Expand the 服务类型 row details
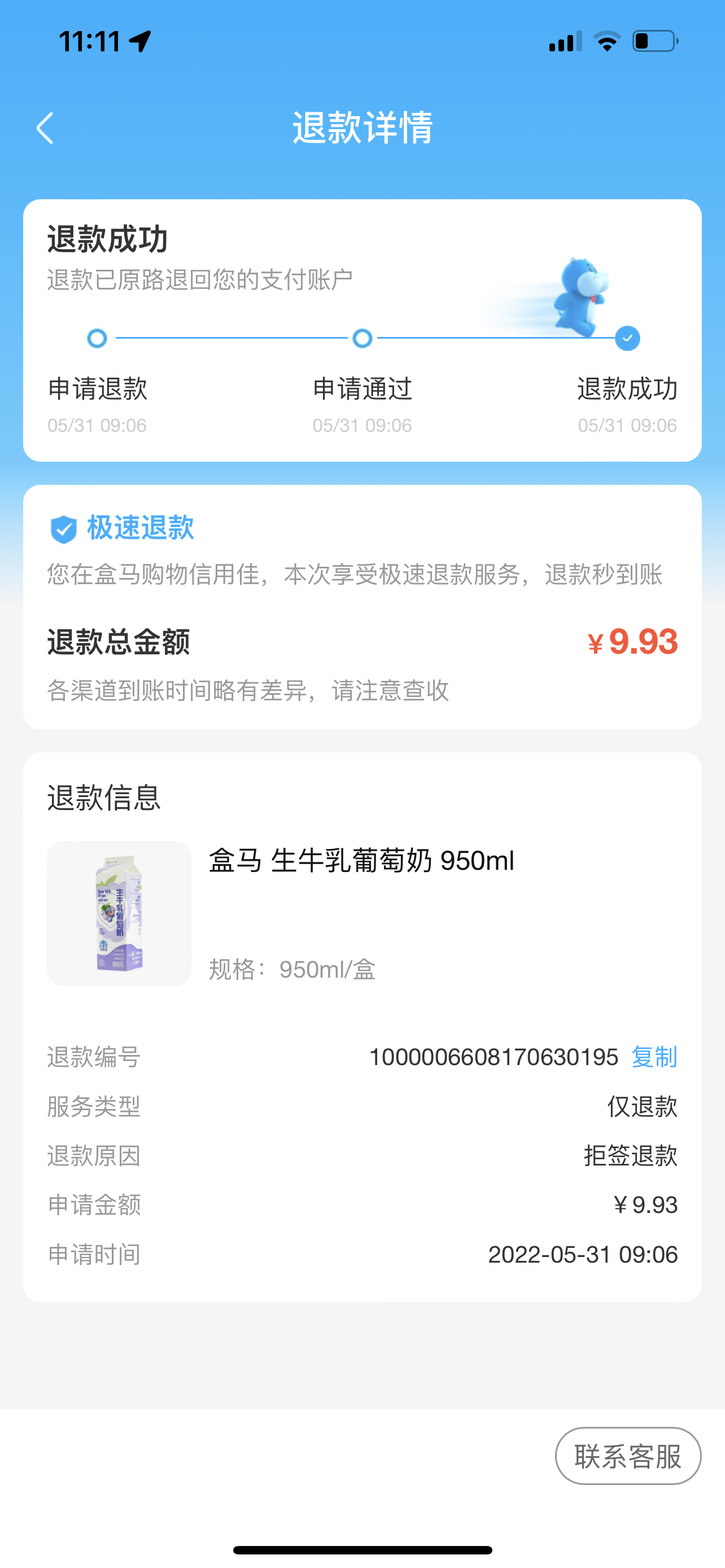 (x=363, y=1107)
